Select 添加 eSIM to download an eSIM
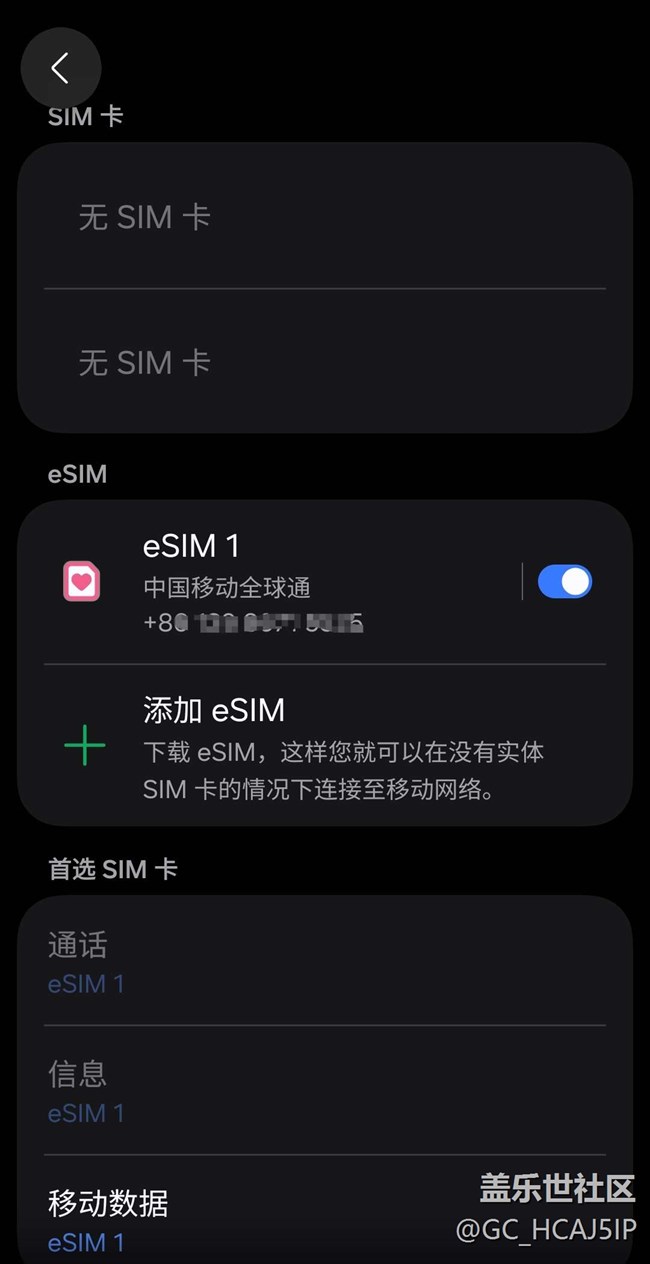Screen dimensions: 650x1264 coord(324,746)
